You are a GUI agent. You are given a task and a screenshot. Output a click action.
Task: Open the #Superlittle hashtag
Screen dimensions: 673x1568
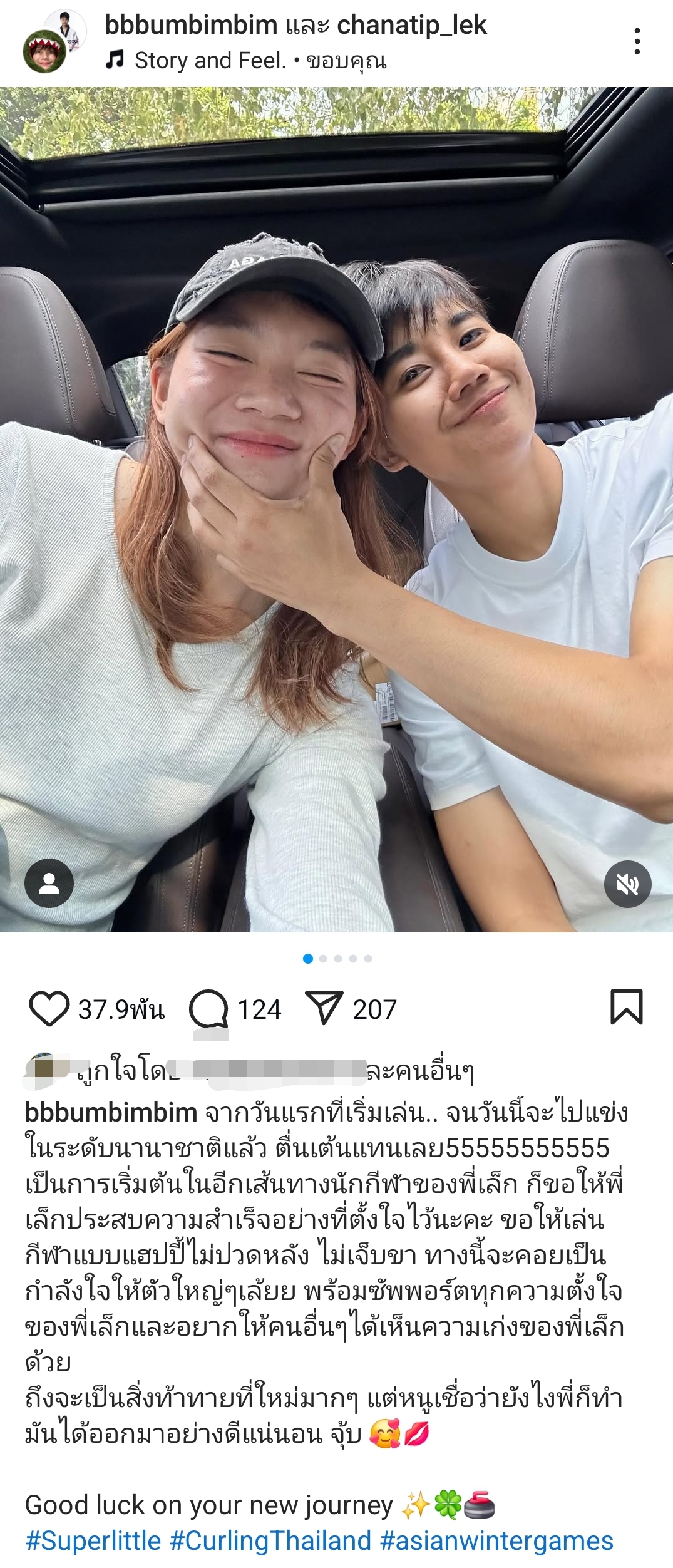93,1541
